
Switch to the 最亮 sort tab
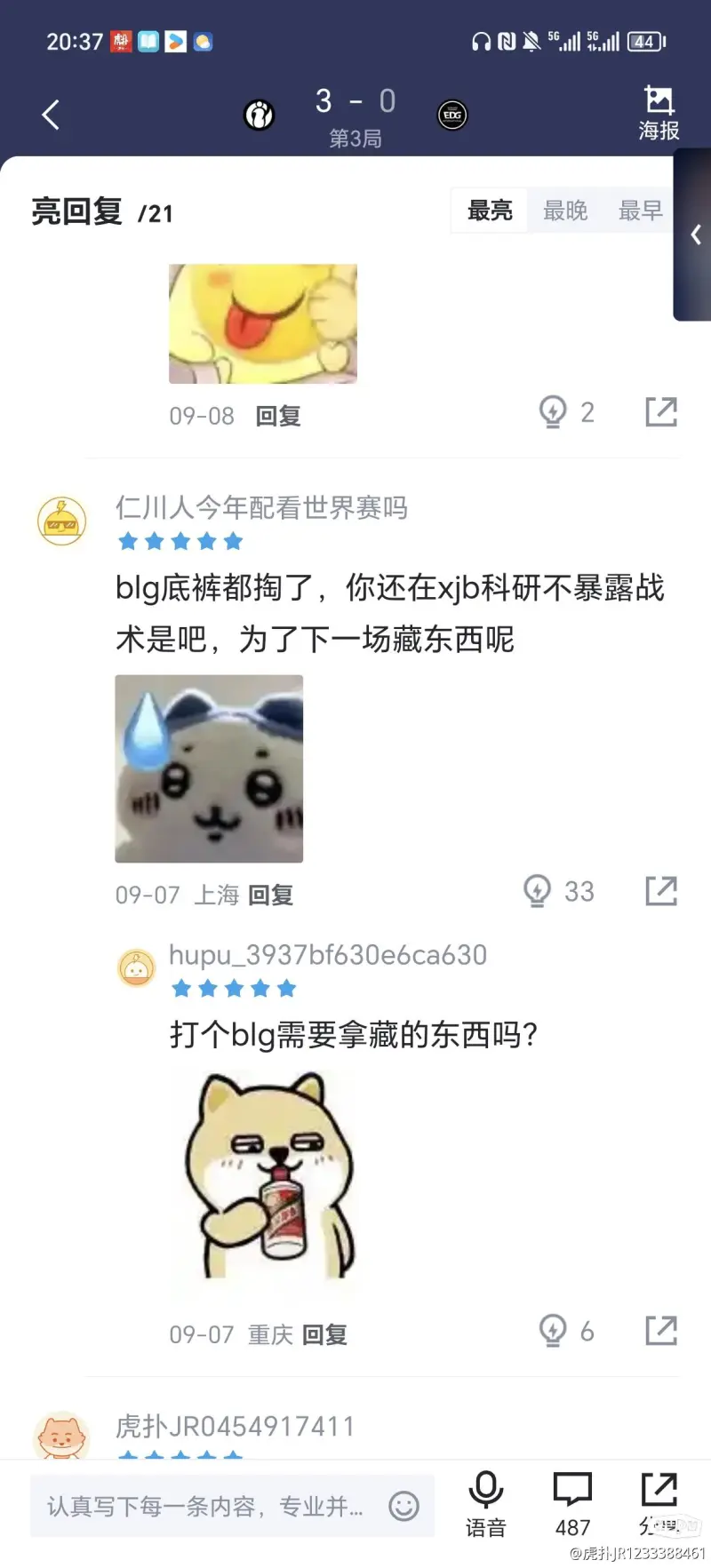490,211
